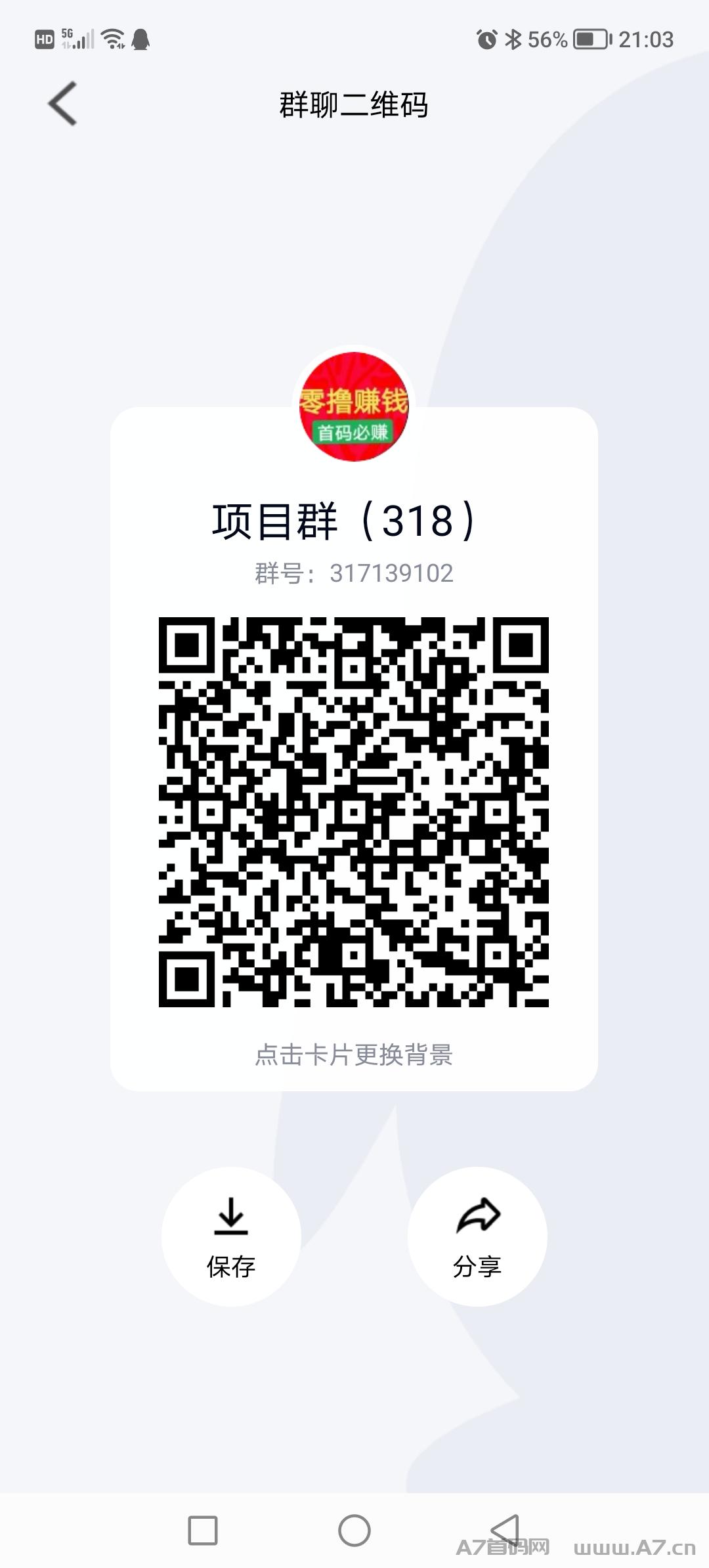The width and height of the screenshot is (709, 1568).
Task: Save the group QR code image
Action: (231, 1236)
